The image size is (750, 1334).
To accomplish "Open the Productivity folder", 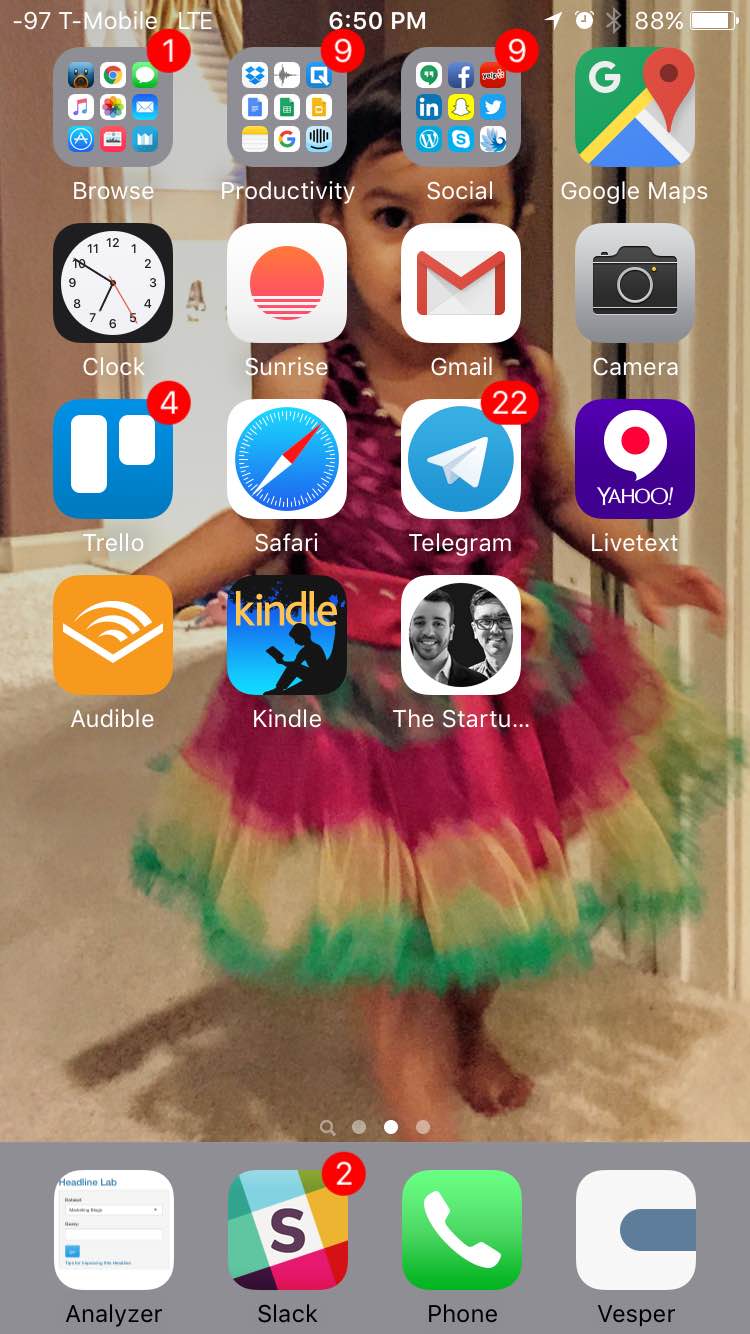I will (287, 107).
